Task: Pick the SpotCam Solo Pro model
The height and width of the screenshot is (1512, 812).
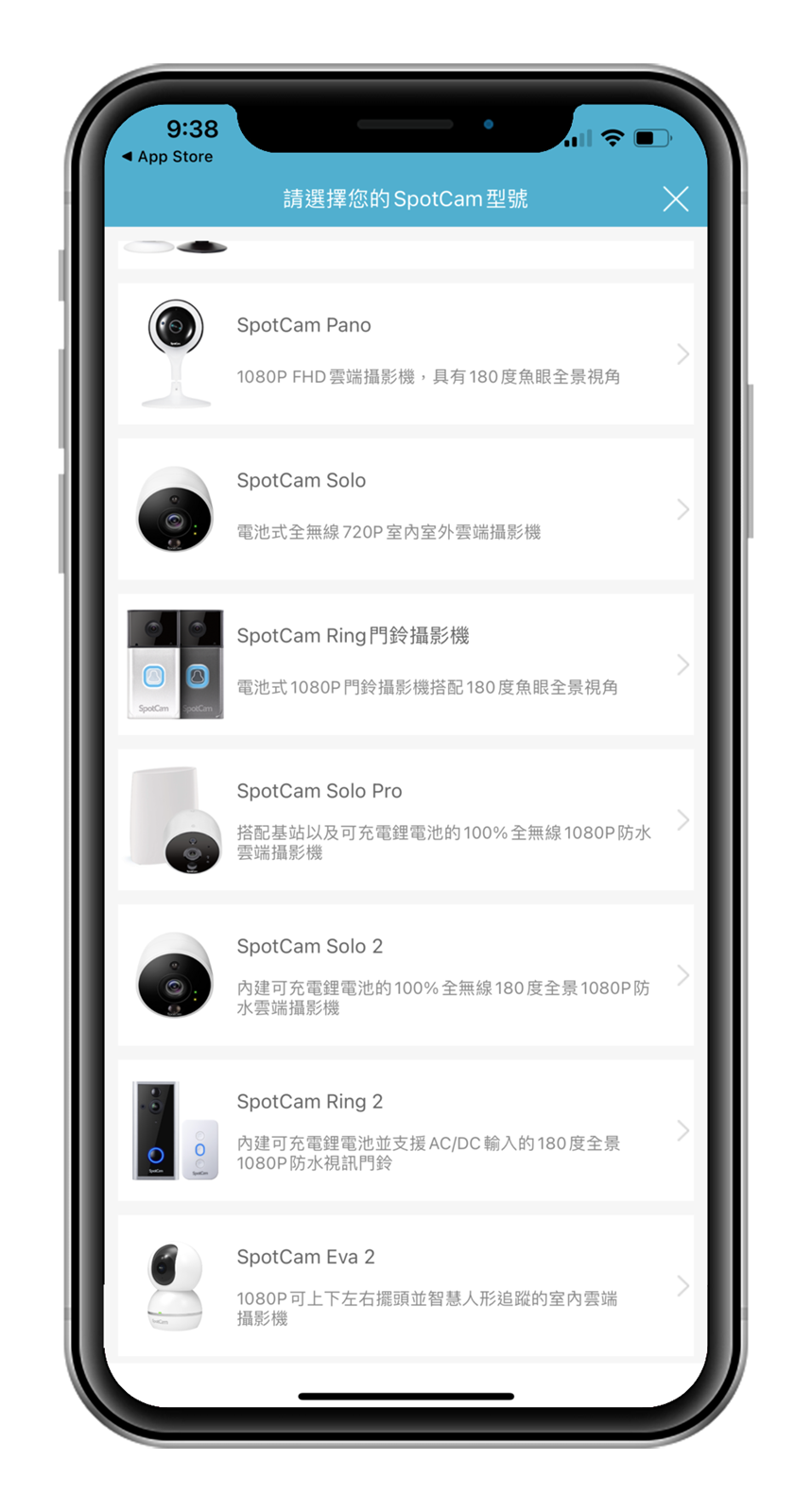Action: coord(406,819)
